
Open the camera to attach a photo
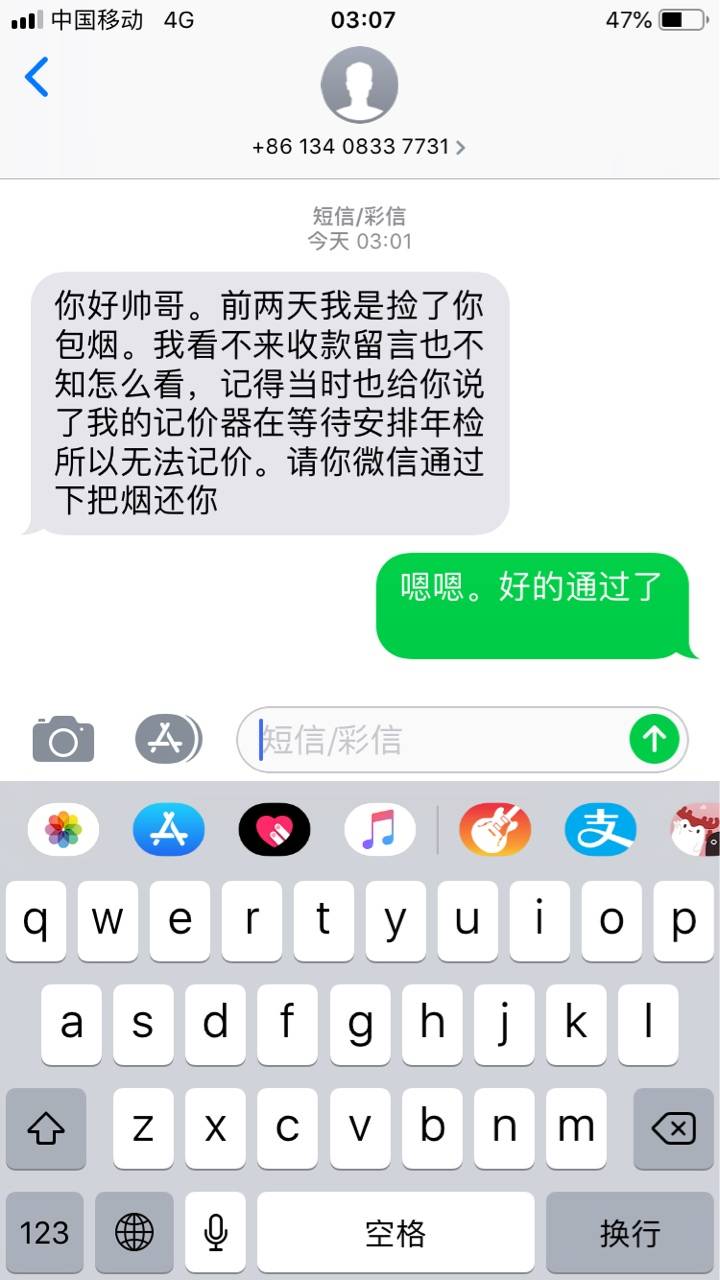(x=63, y=739)
